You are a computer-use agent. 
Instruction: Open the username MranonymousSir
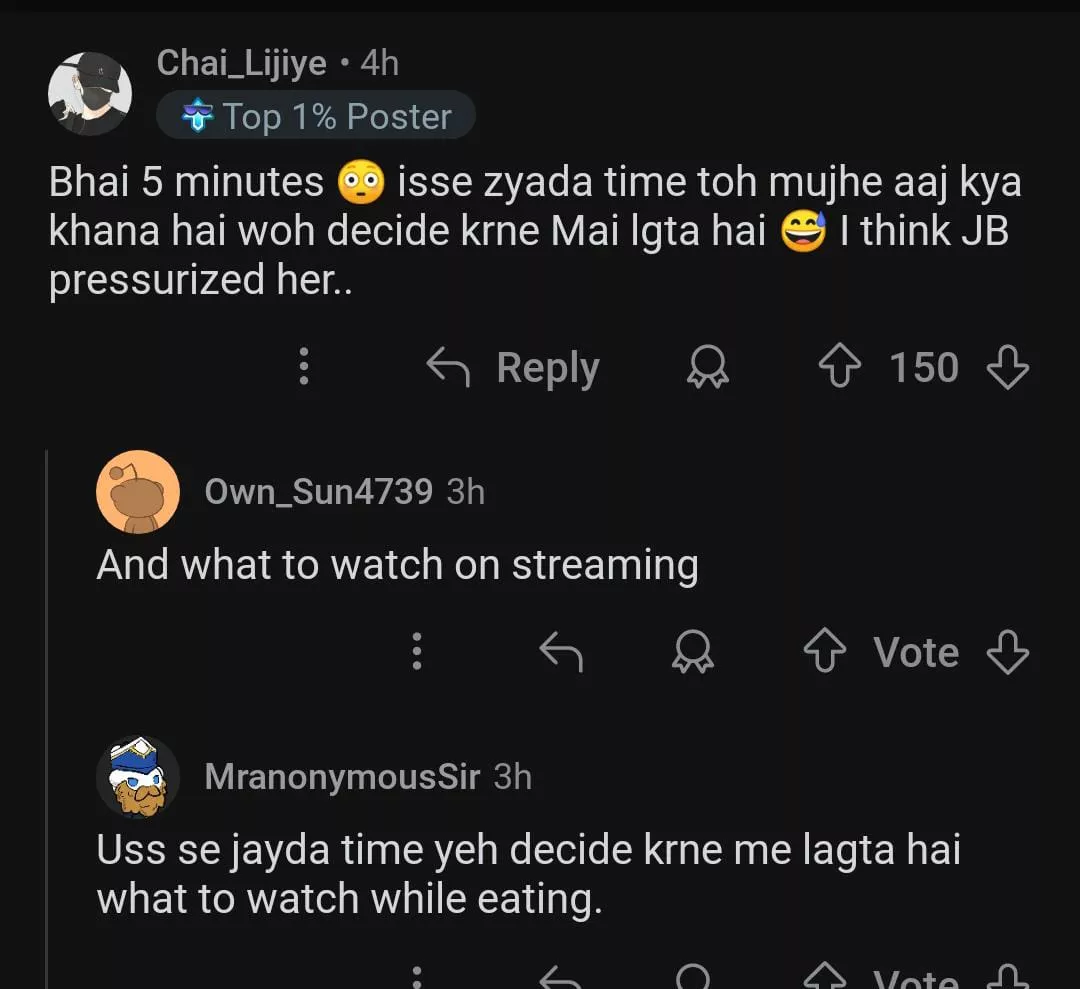[342, 777]
